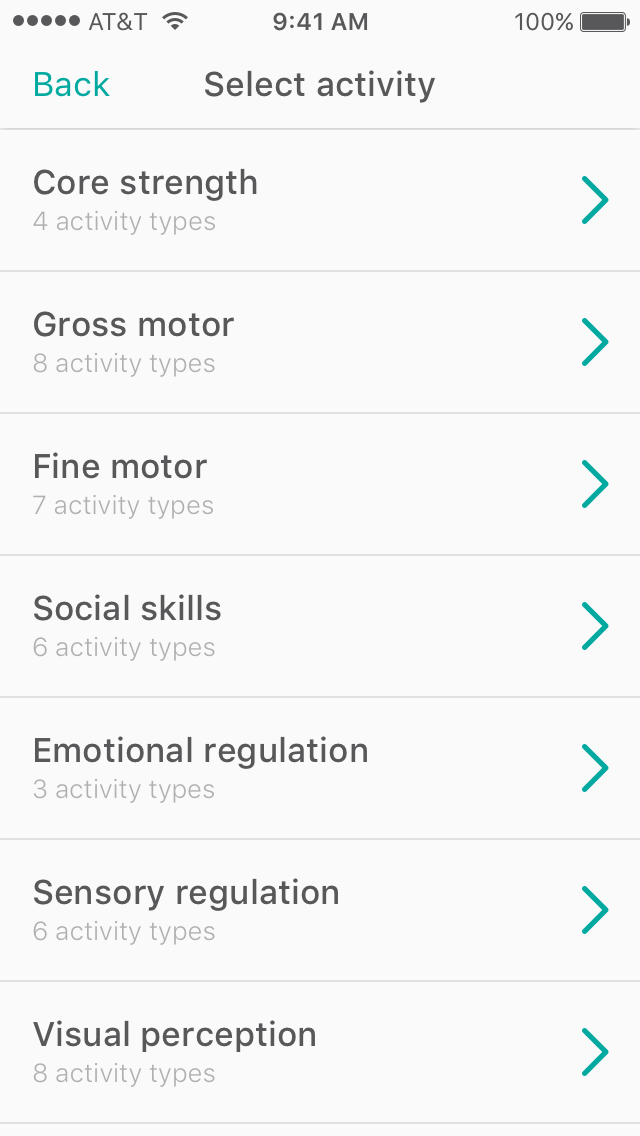Choose Visual perception category

coord(320,1052)
